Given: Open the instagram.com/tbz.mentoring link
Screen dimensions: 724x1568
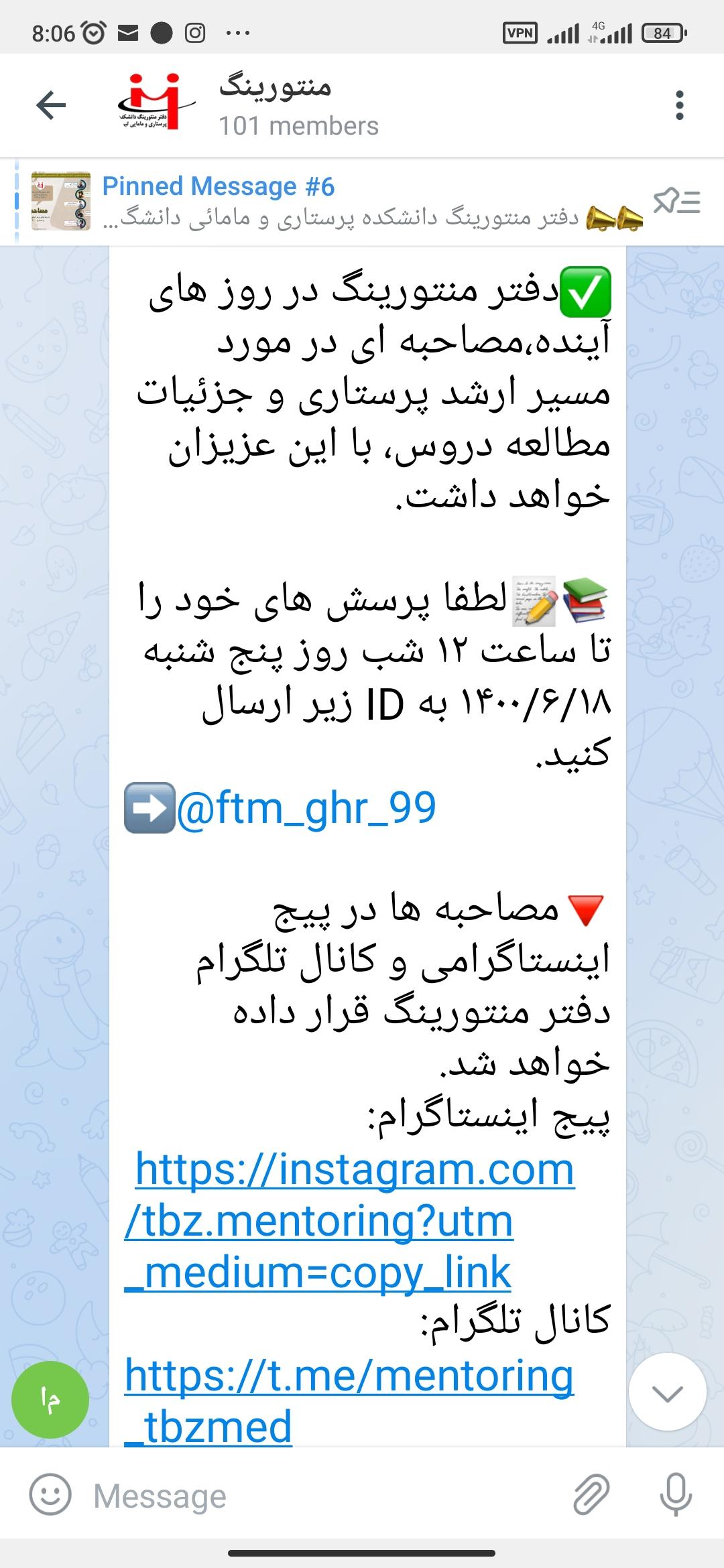Looking at the screenshot, I should coord(349,1221).
